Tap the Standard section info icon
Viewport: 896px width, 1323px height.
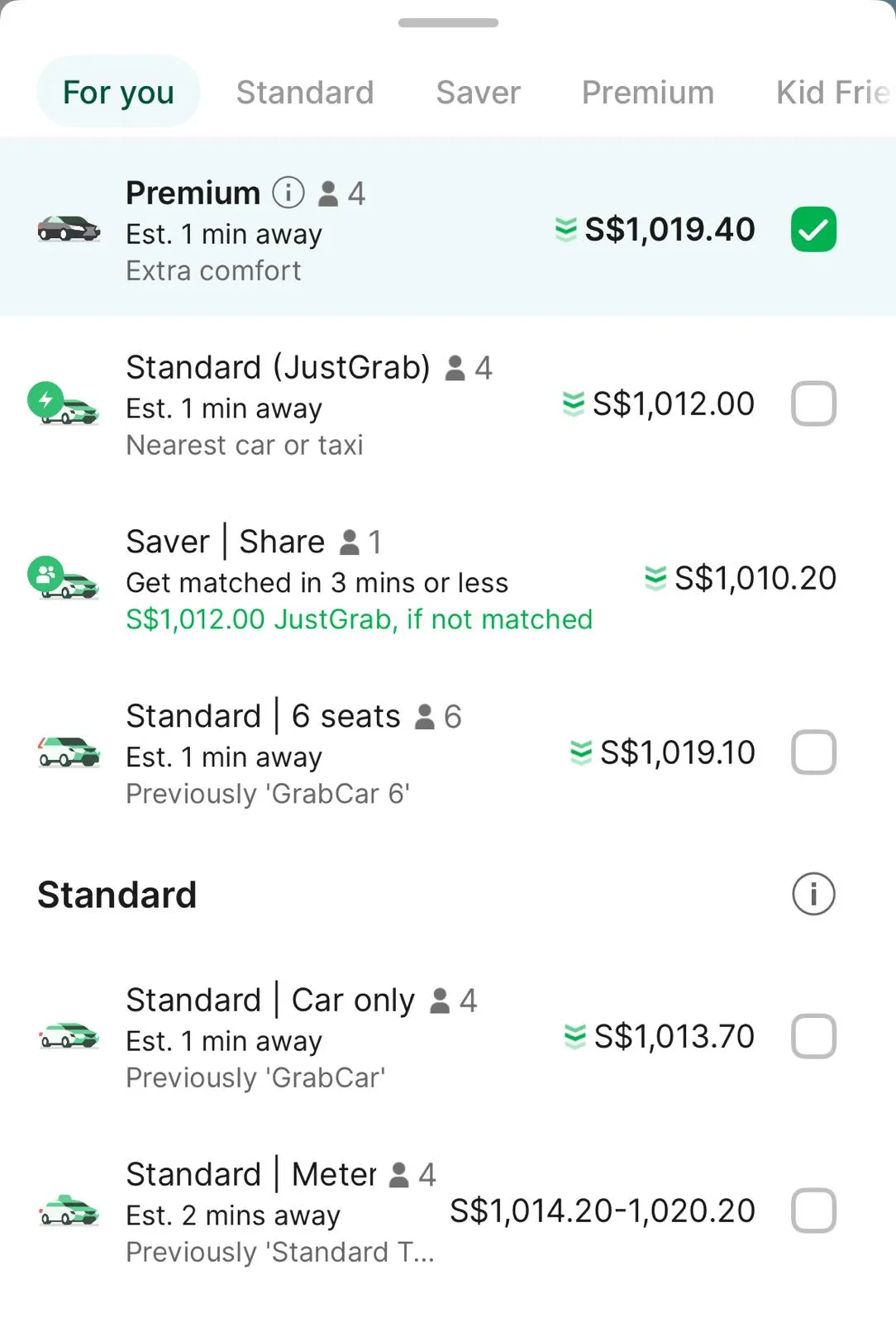click(x=813, y=894)
